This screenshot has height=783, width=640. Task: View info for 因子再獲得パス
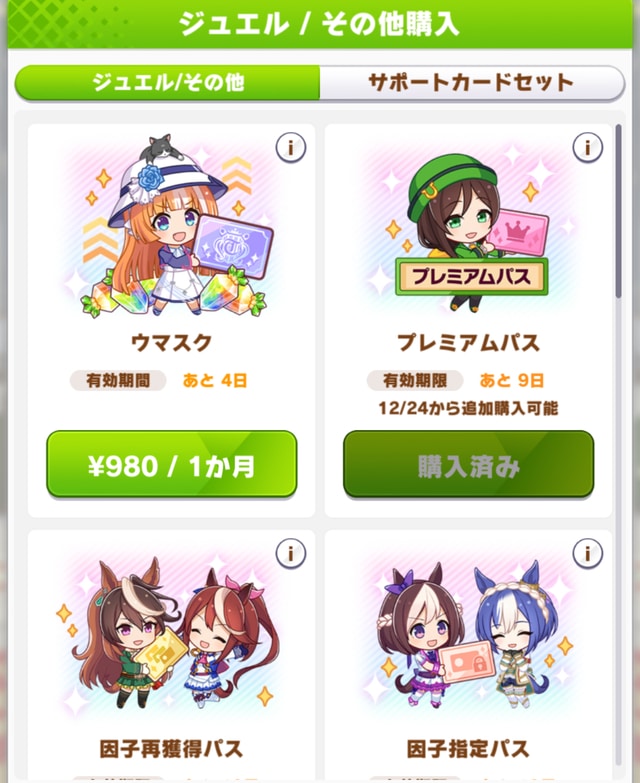290,553
